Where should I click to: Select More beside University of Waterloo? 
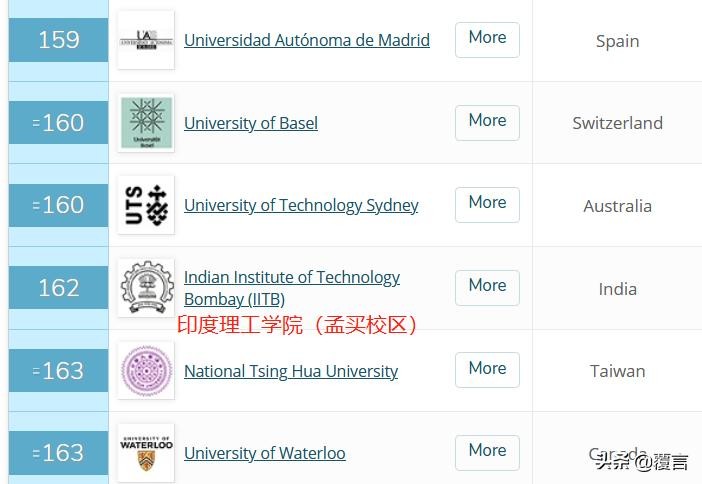[487, 452]
